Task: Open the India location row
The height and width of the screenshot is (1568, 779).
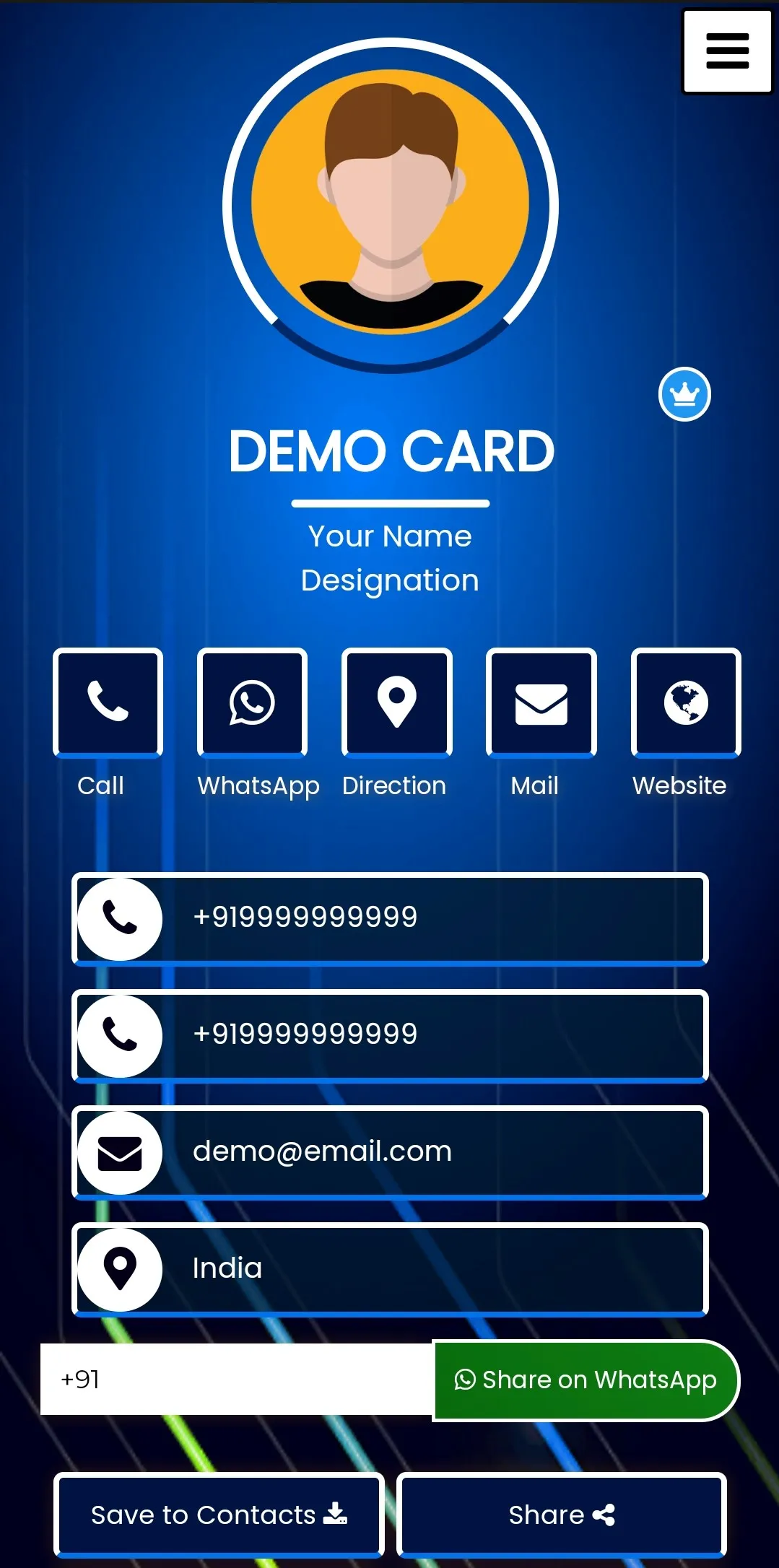Action: coord(390,1269)
